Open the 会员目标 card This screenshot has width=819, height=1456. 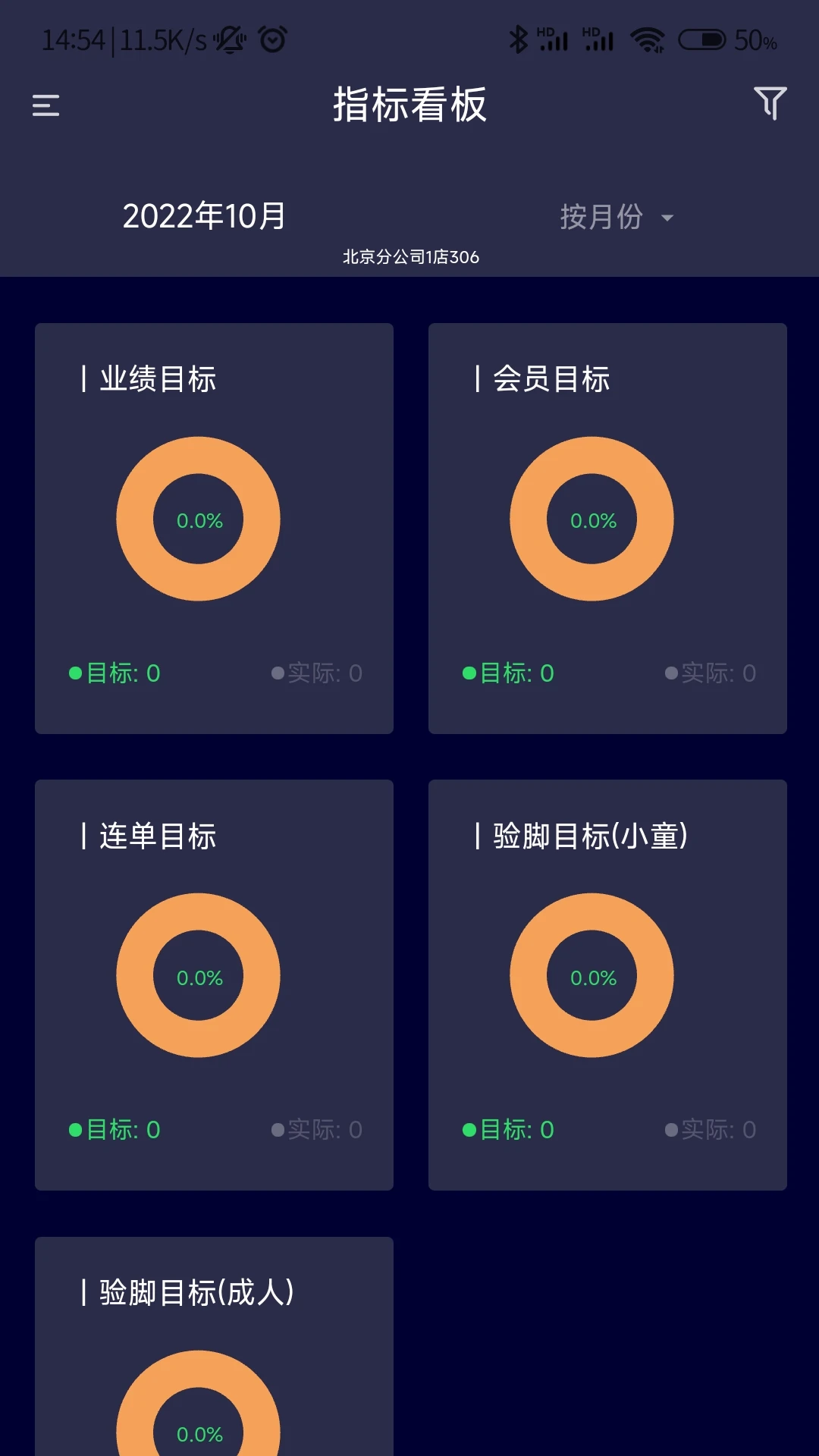[x=607, y=528]
